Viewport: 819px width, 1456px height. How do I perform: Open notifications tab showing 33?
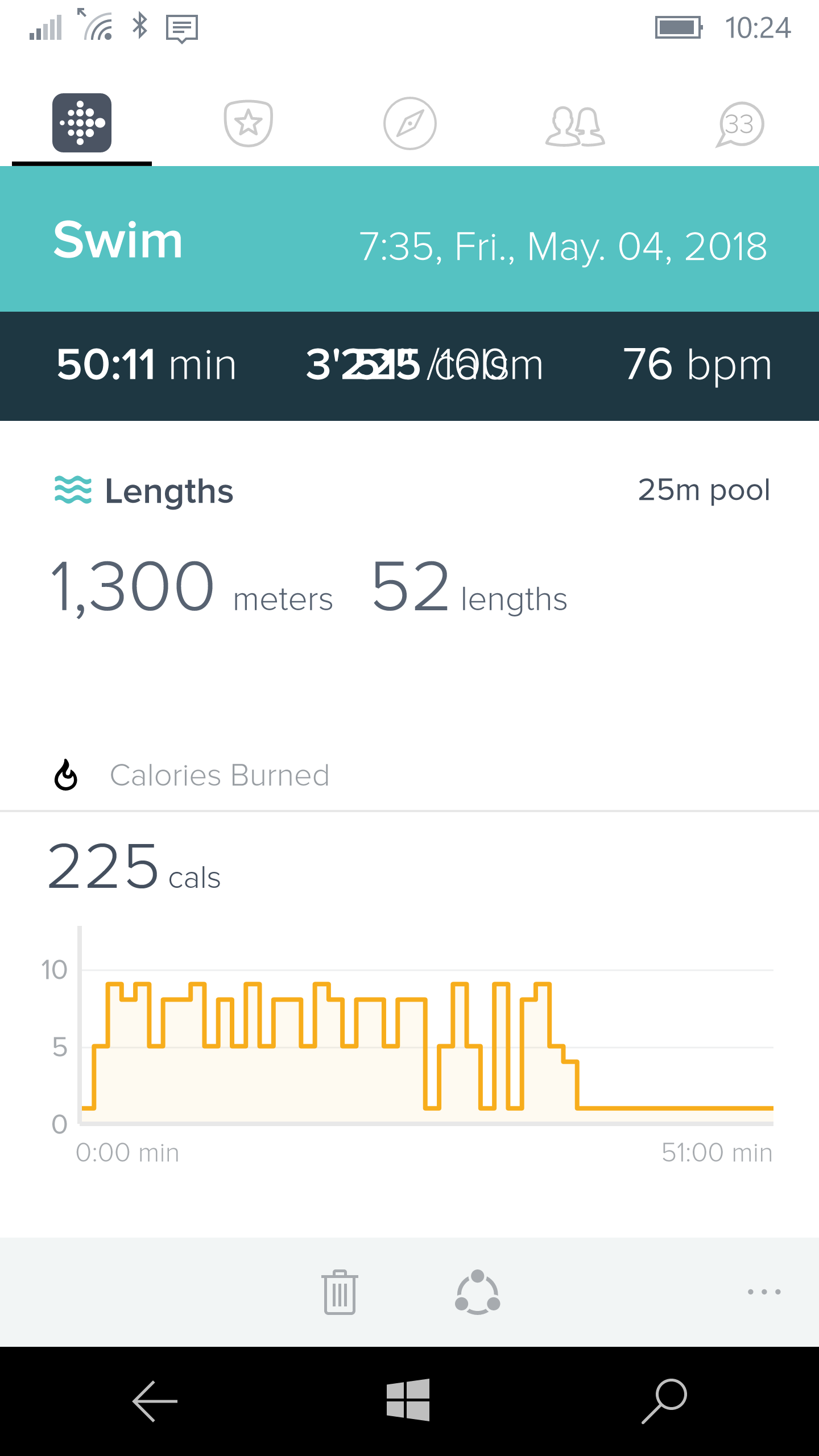(739, 124)
